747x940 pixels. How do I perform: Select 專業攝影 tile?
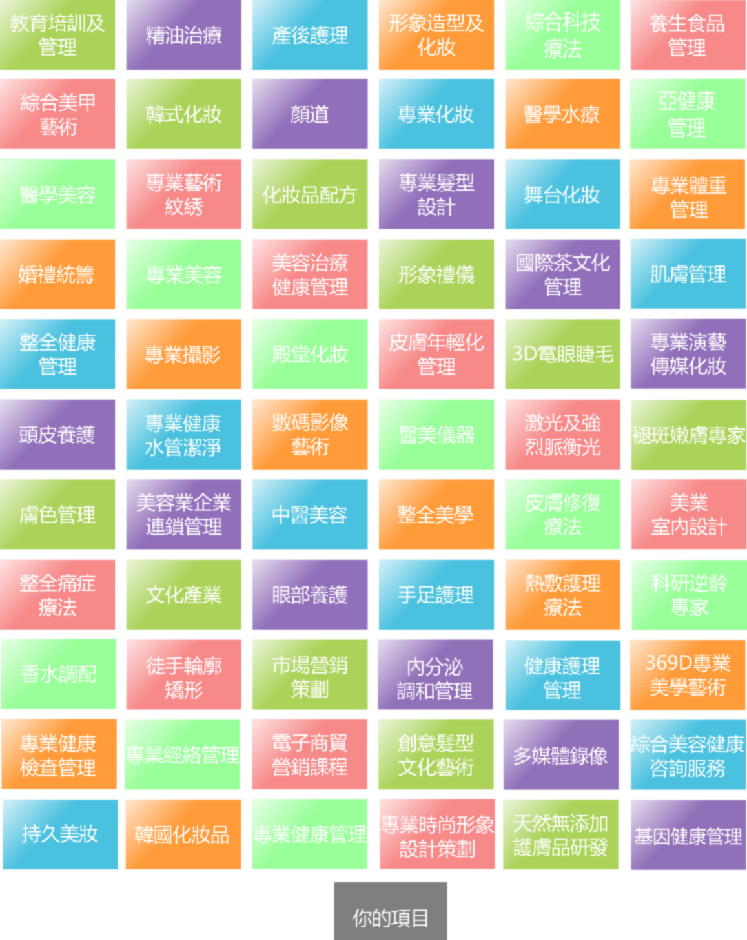coord(184,354)
